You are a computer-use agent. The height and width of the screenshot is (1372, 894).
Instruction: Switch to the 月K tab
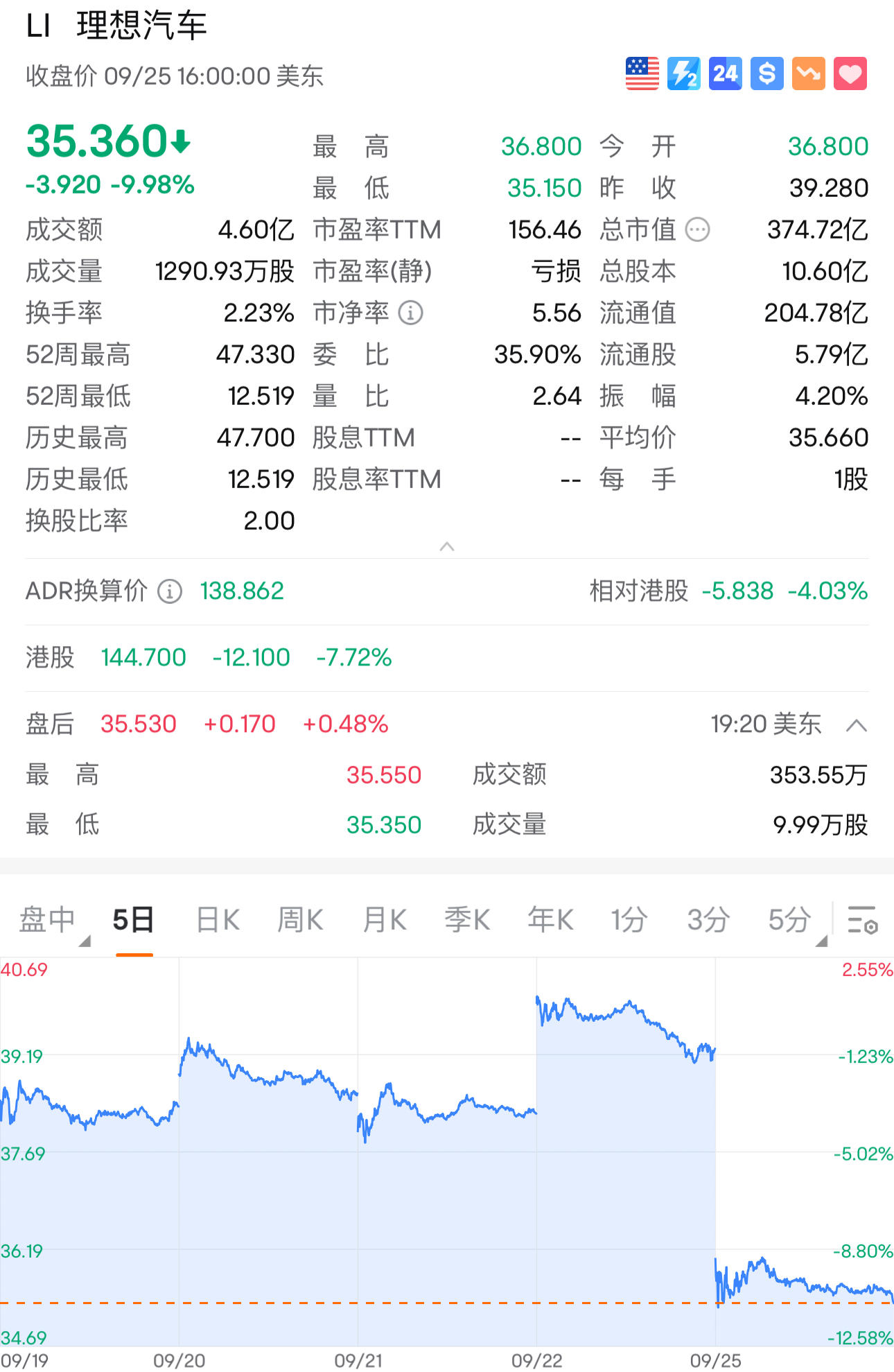(x=383, y=919)
